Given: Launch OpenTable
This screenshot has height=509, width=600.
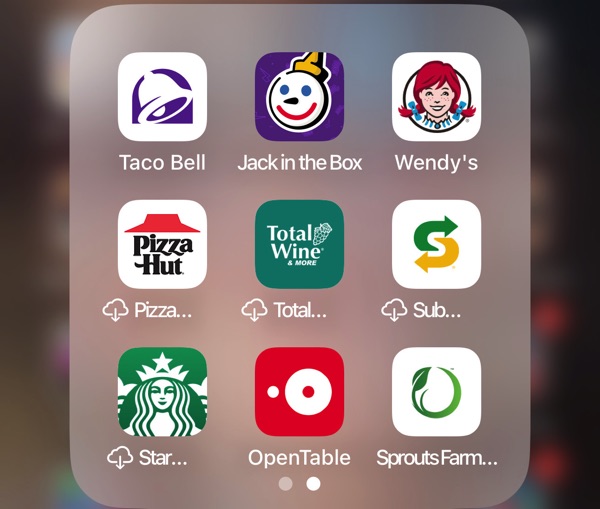Looking at the screenshot, I should (299, 392).
